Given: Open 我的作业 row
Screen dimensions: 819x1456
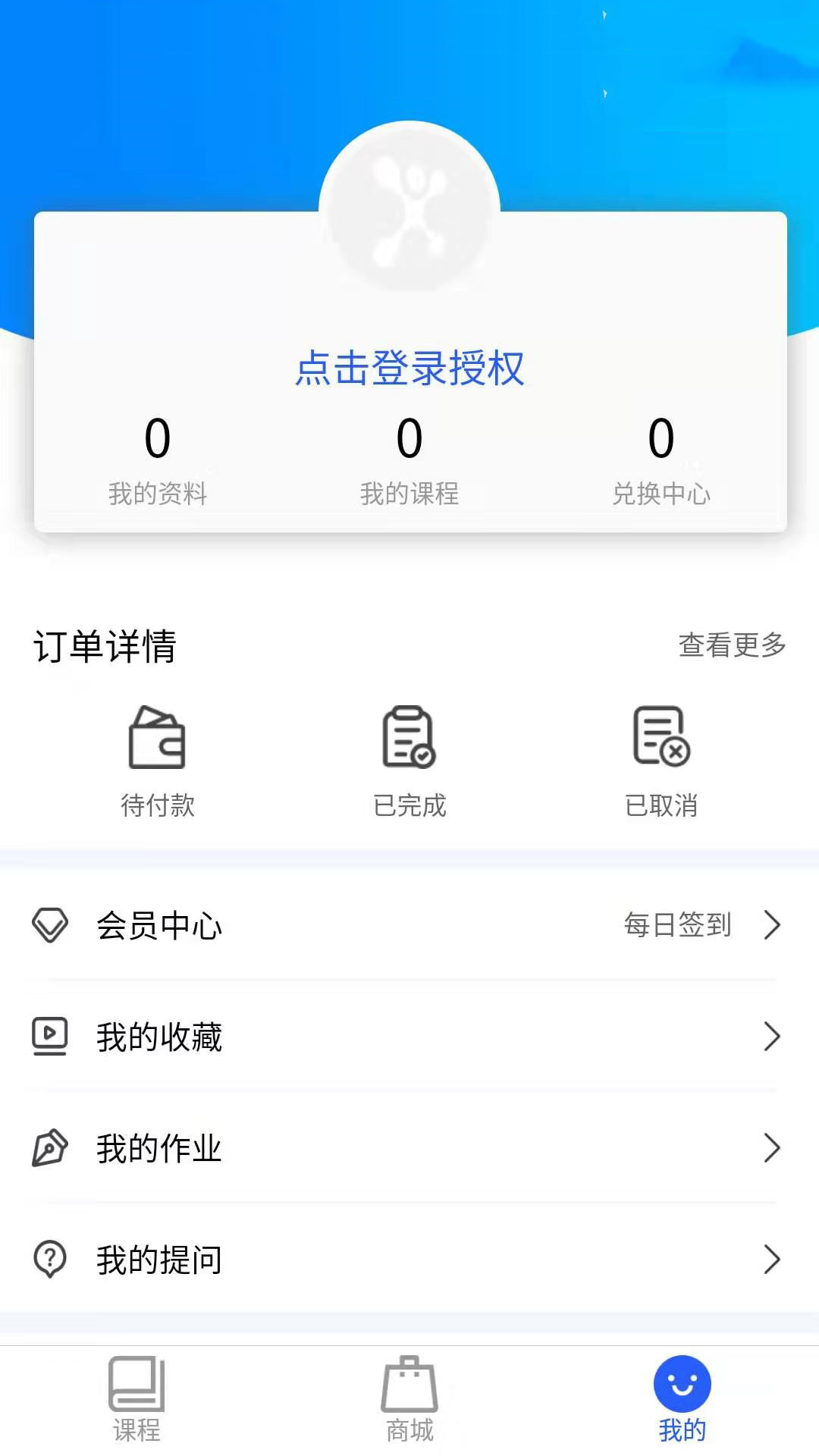Looking at the screenshot, I should point(409,1148).
